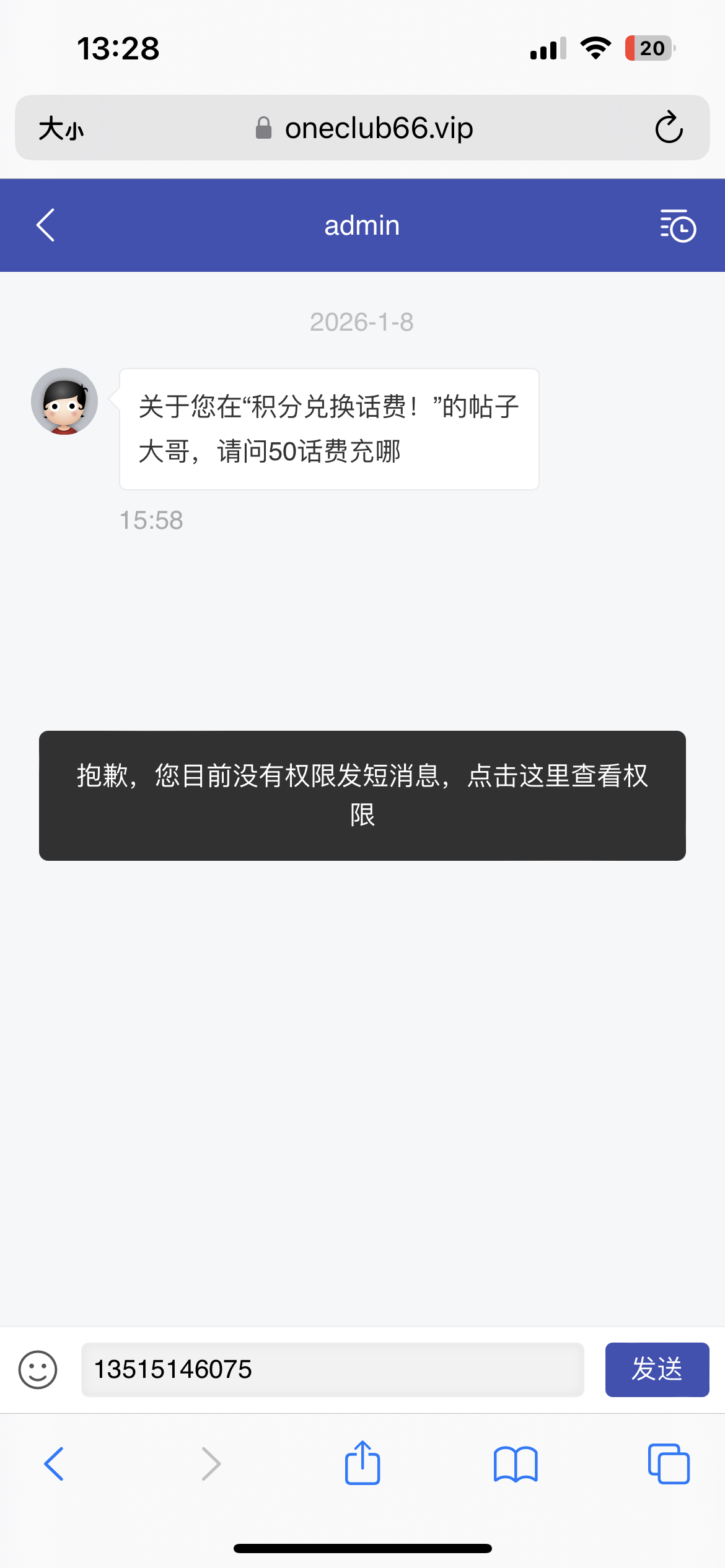Viewport: 725px width, 1568px height.
Task: Open the message history icon
Action: coord(678,226)
